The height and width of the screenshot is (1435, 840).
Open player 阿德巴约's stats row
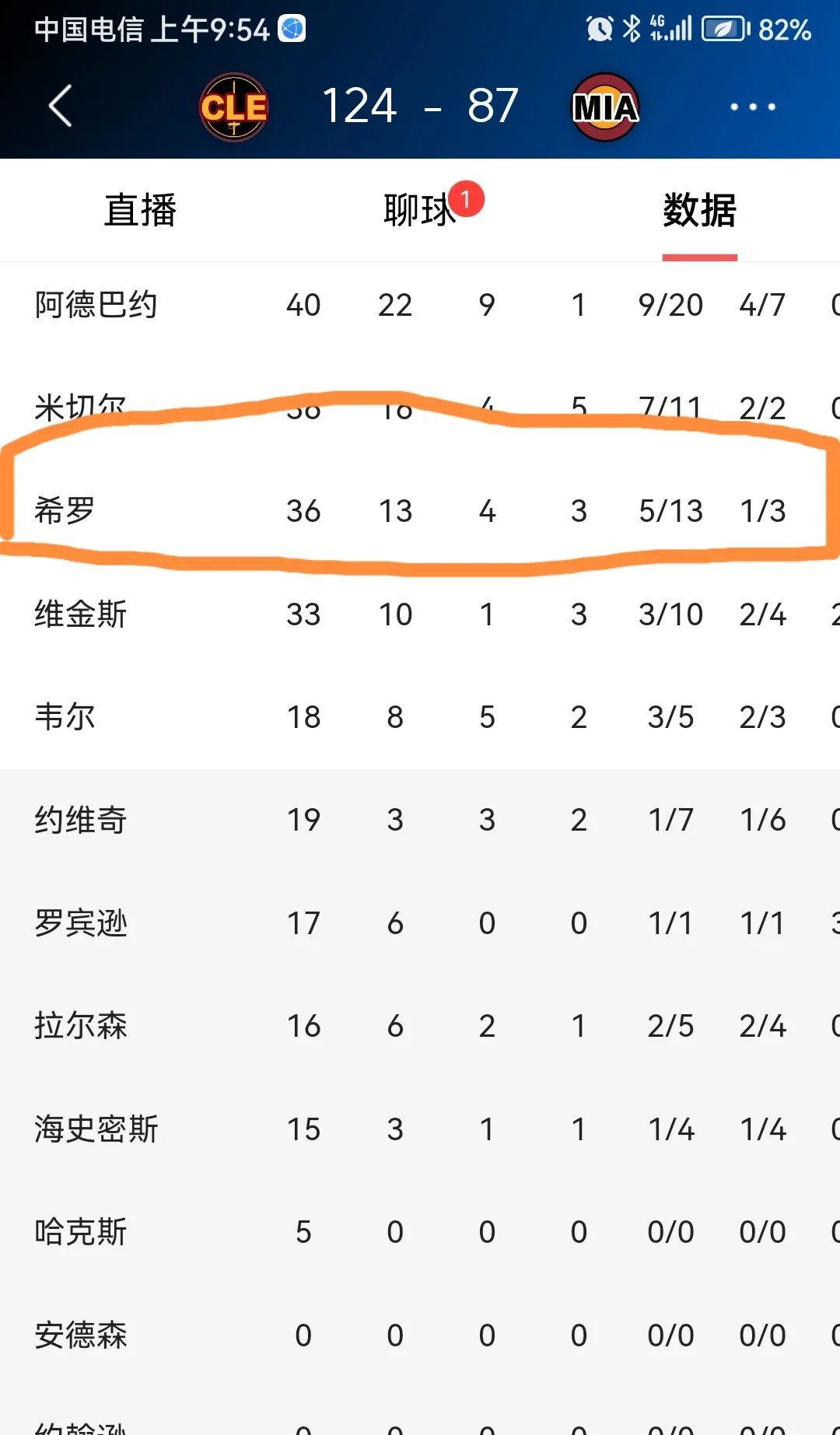pyautogui.click(x=96, y=305)
